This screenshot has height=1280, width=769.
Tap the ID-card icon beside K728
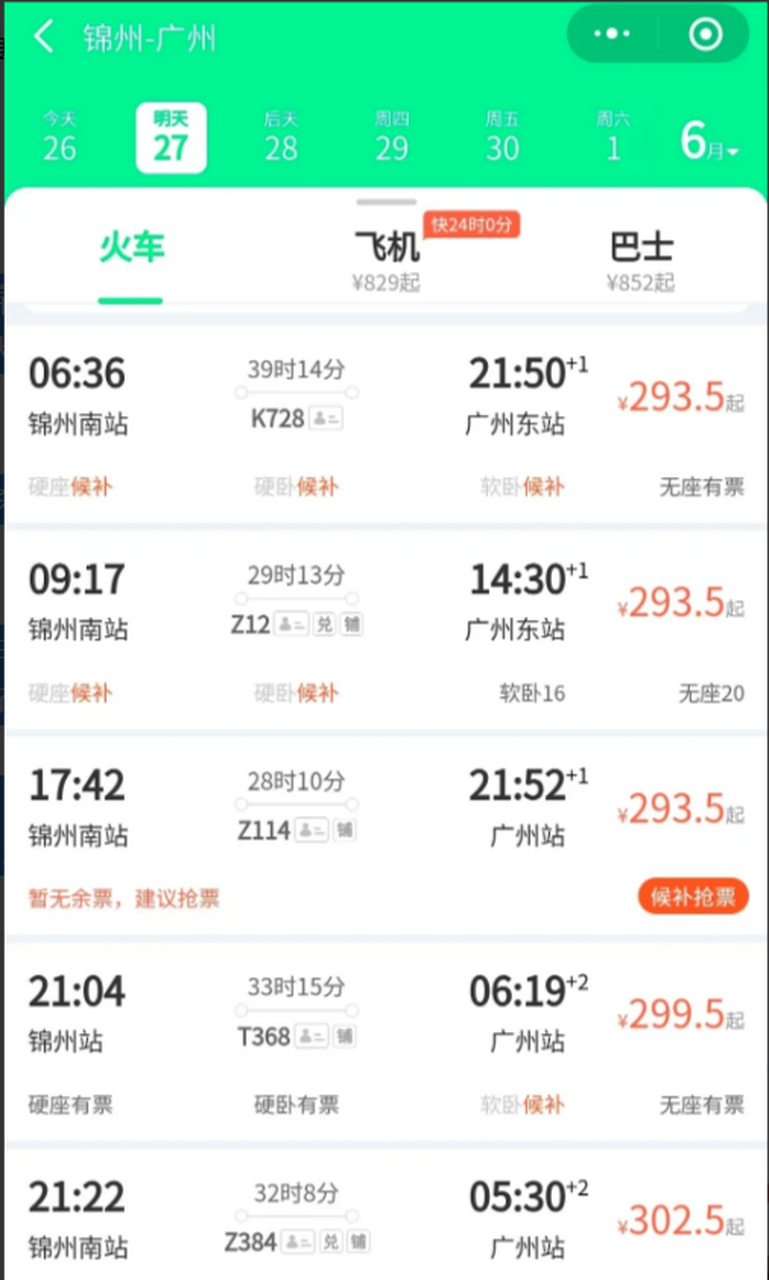pyautogui.click(x=325, y=419)
